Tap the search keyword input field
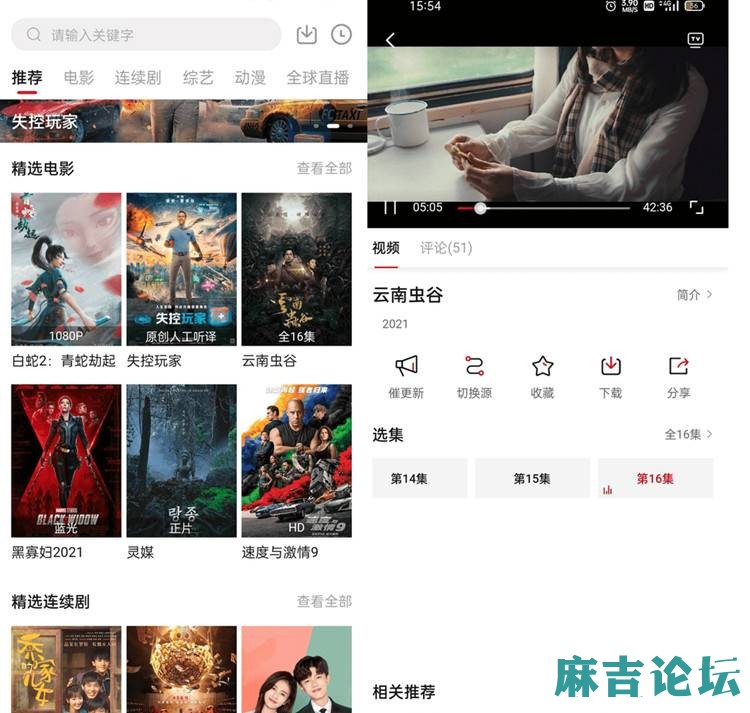Screen dimensions: 750x713 coord(150,35)
